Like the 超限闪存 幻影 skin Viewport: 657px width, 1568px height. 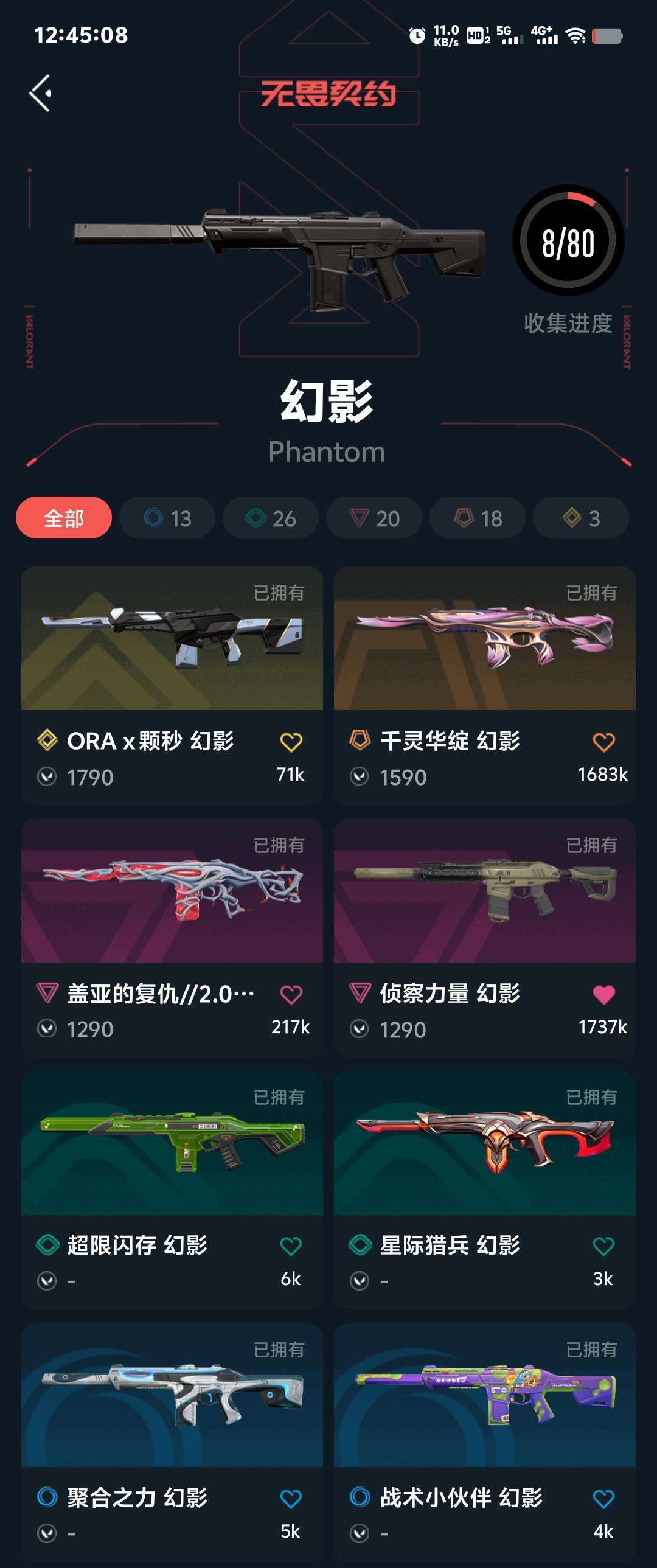tap(291, 1247)
